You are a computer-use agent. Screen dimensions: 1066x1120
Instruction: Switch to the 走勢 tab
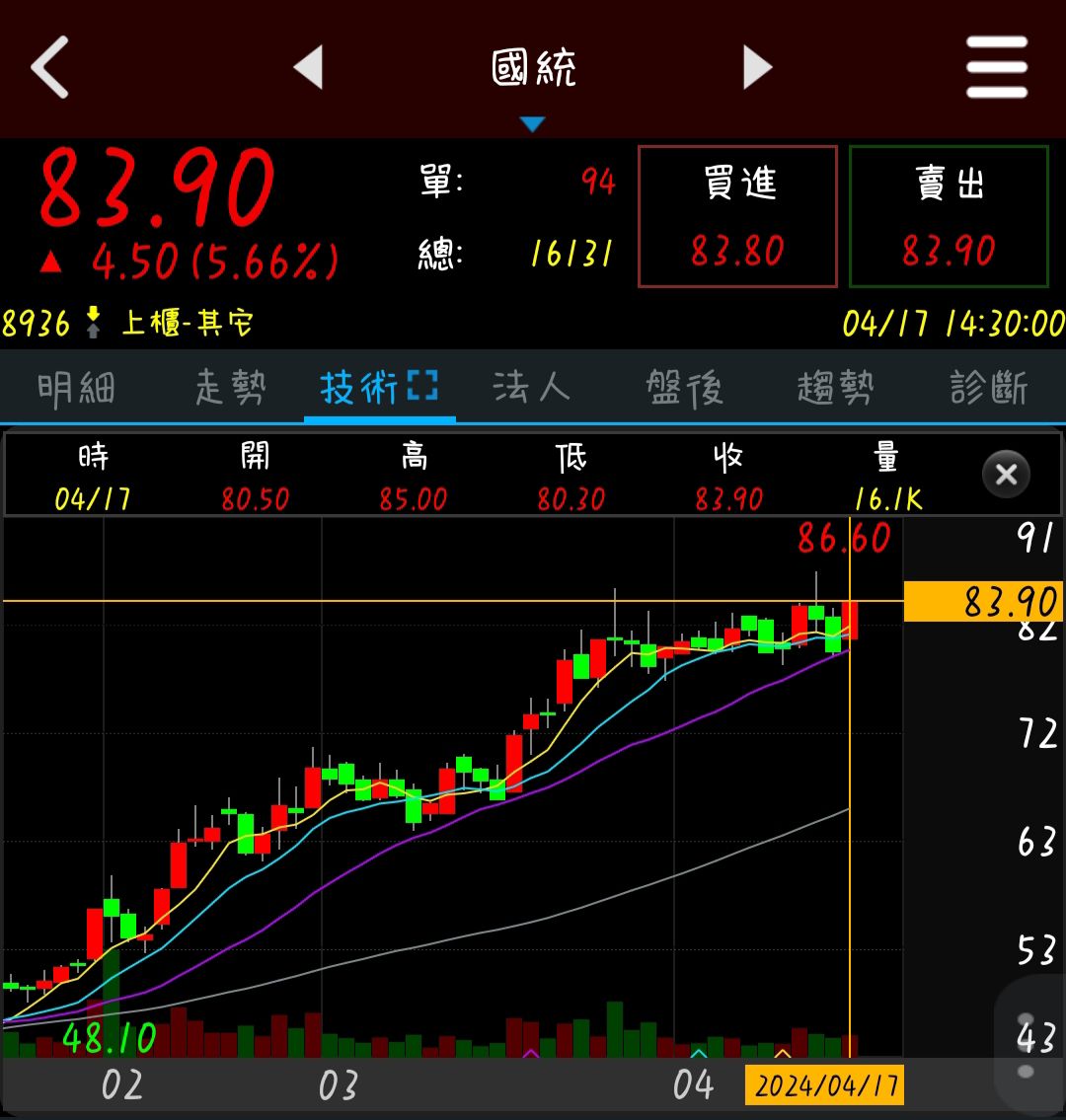pyautogui.click(x=229, y=388)
